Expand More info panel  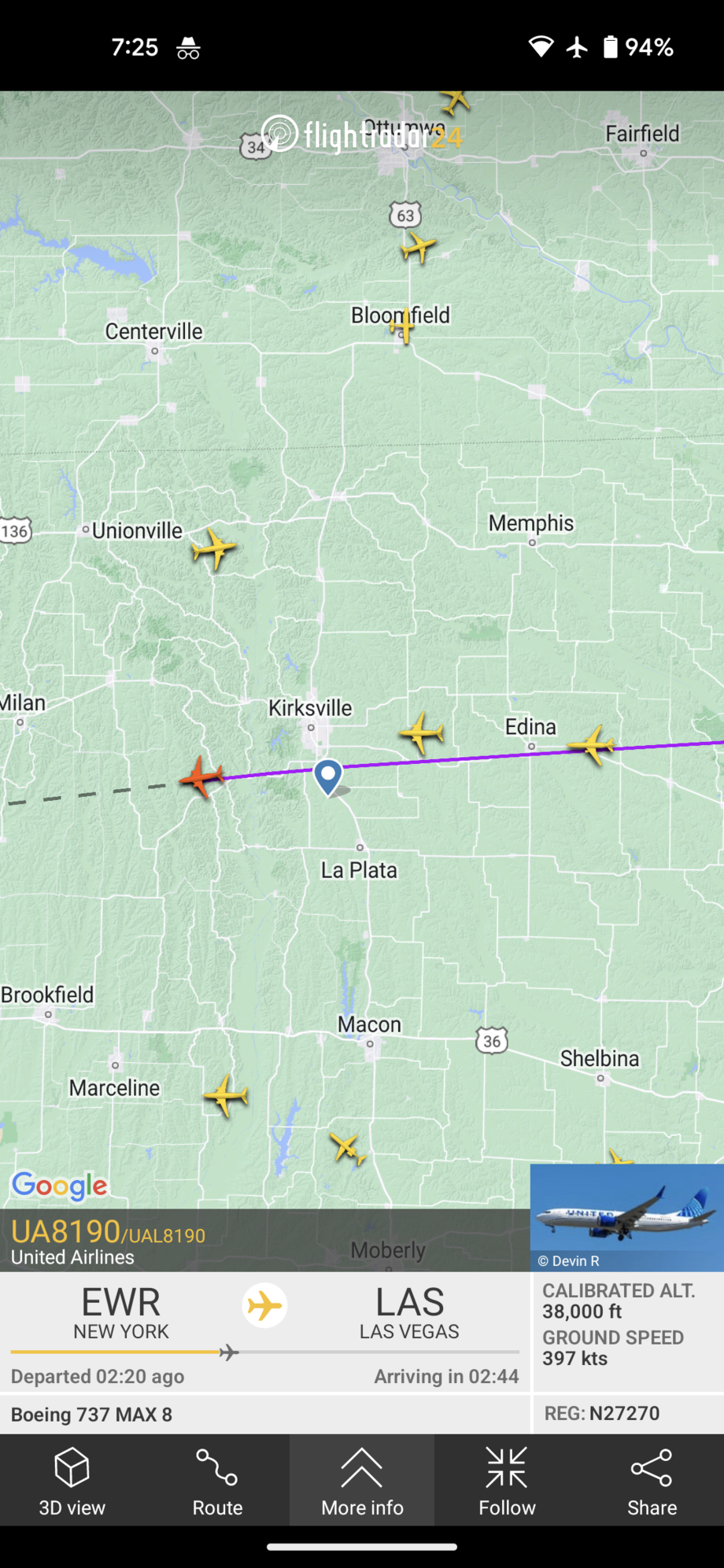[362, 1481]
